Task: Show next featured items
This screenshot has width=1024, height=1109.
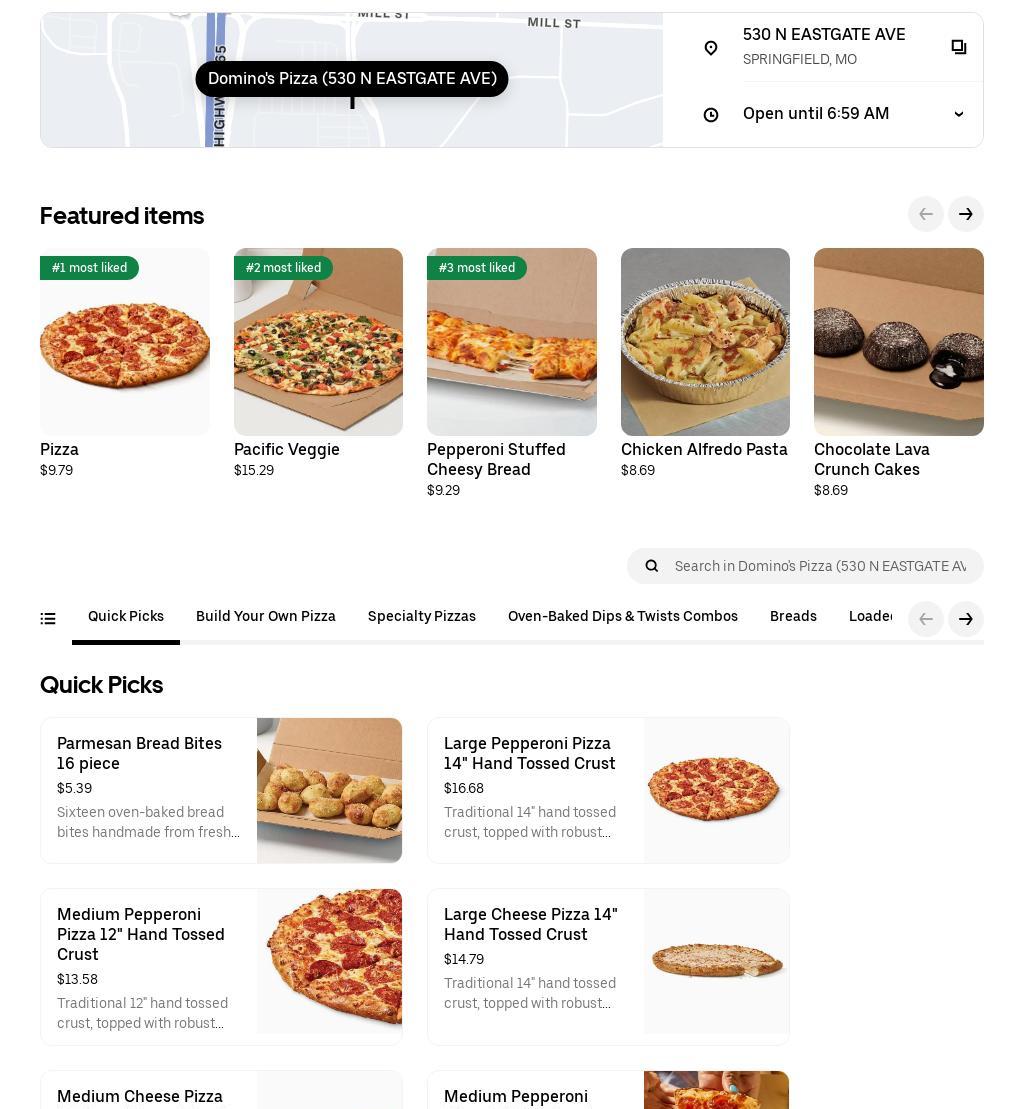Action: coord(965,214)
